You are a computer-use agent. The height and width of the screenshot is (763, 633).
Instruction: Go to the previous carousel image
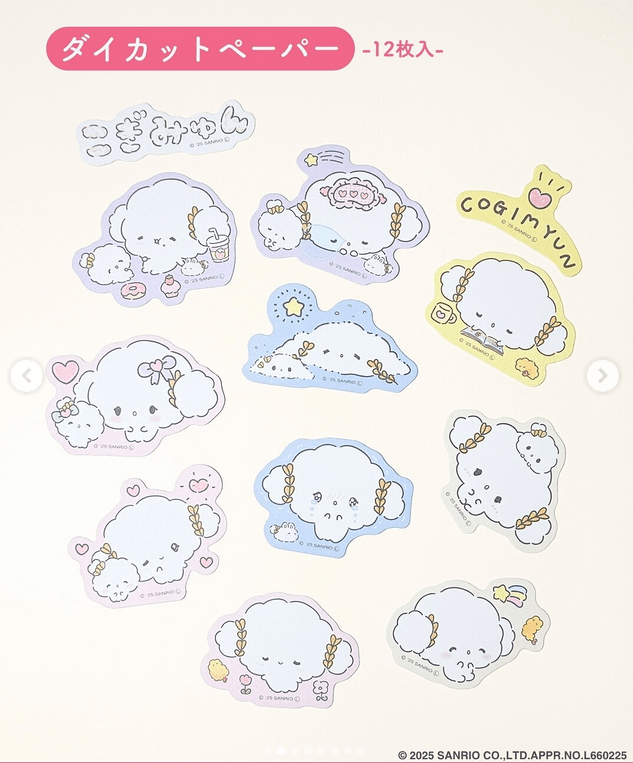click(x=27, y=376)
